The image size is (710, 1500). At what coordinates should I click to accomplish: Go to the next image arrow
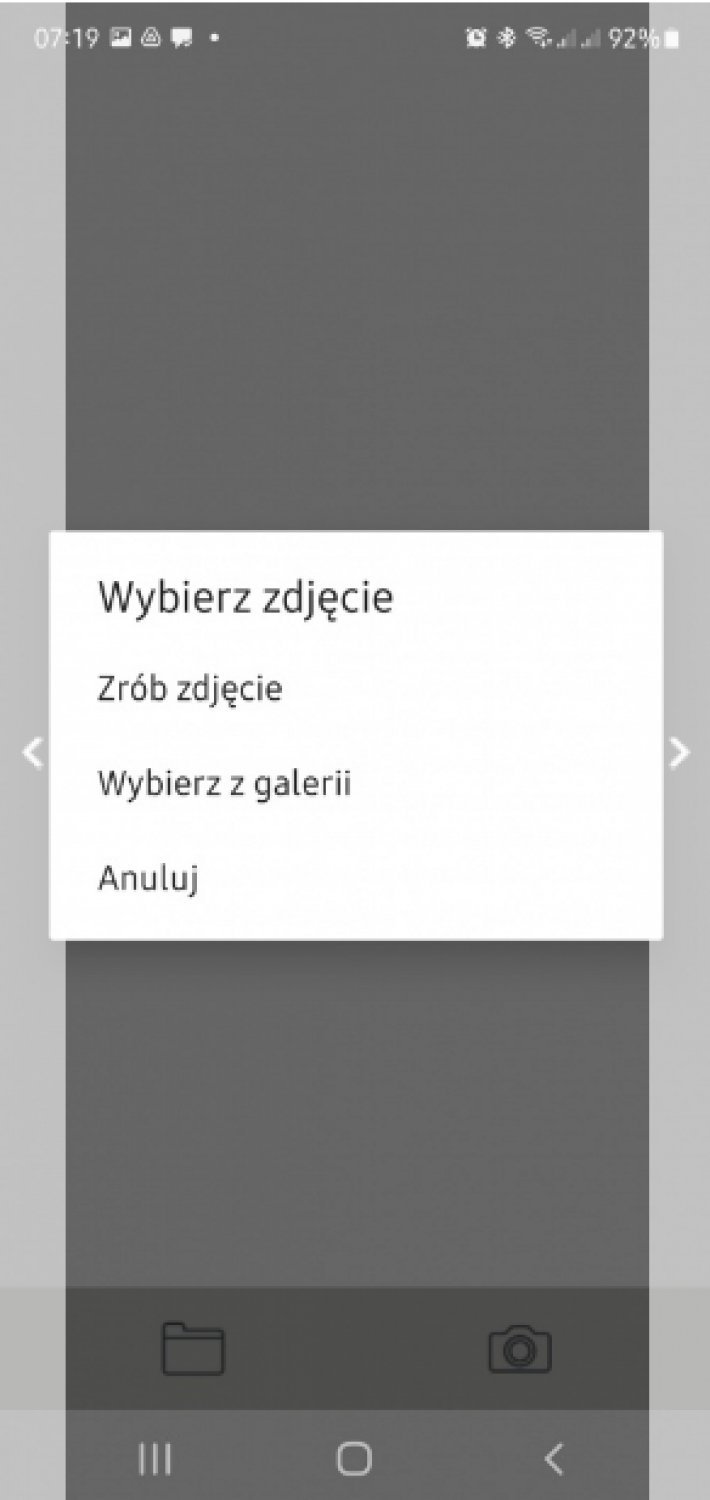[679, 752]
